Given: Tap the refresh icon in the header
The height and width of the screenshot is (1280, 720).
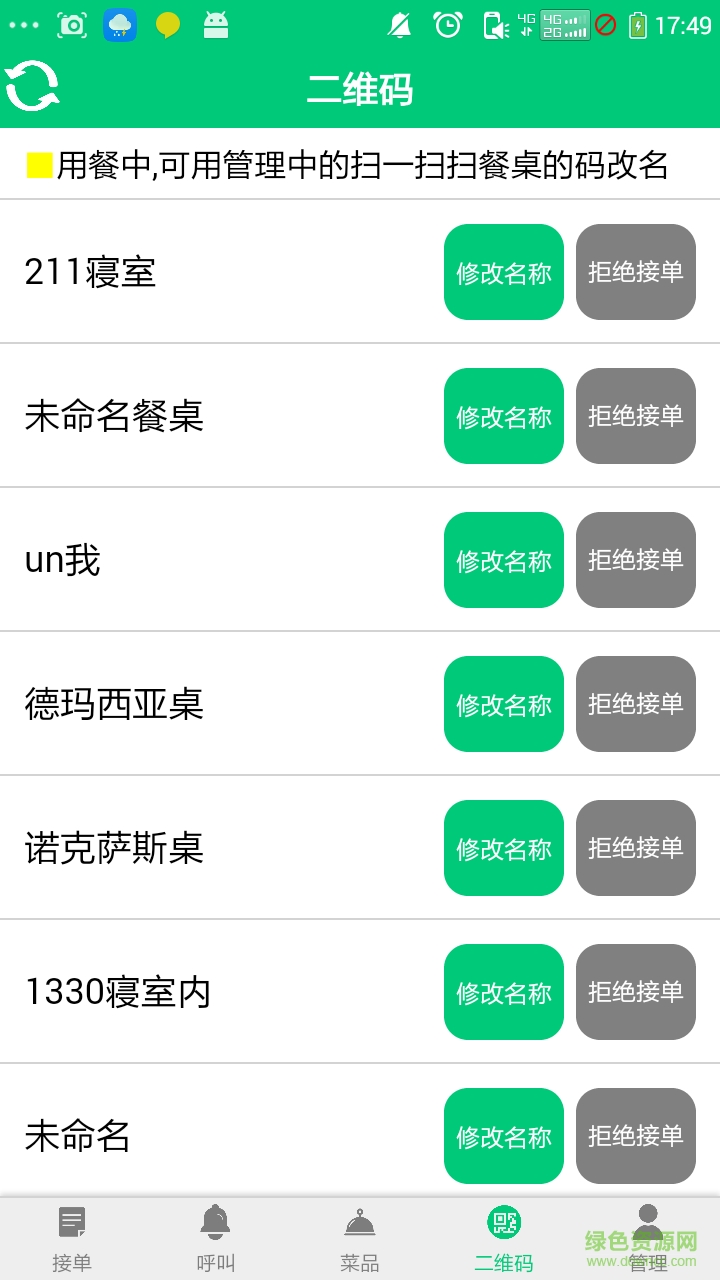Looking at the screenshot, I should (x=32, y=86).
